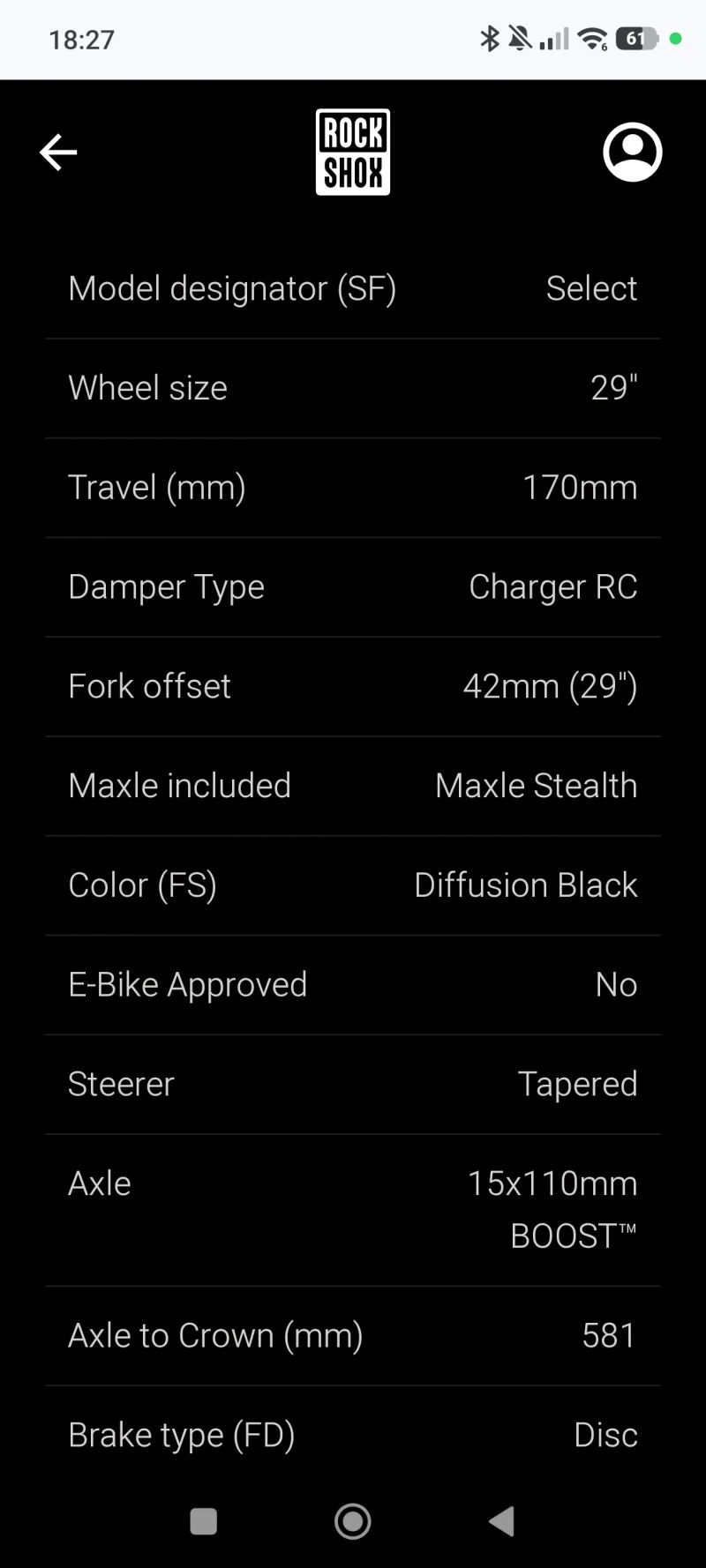Tap the do-not-disturb bell icon
This screenshot has height=1568, width=706.
(x=516, y=37)
